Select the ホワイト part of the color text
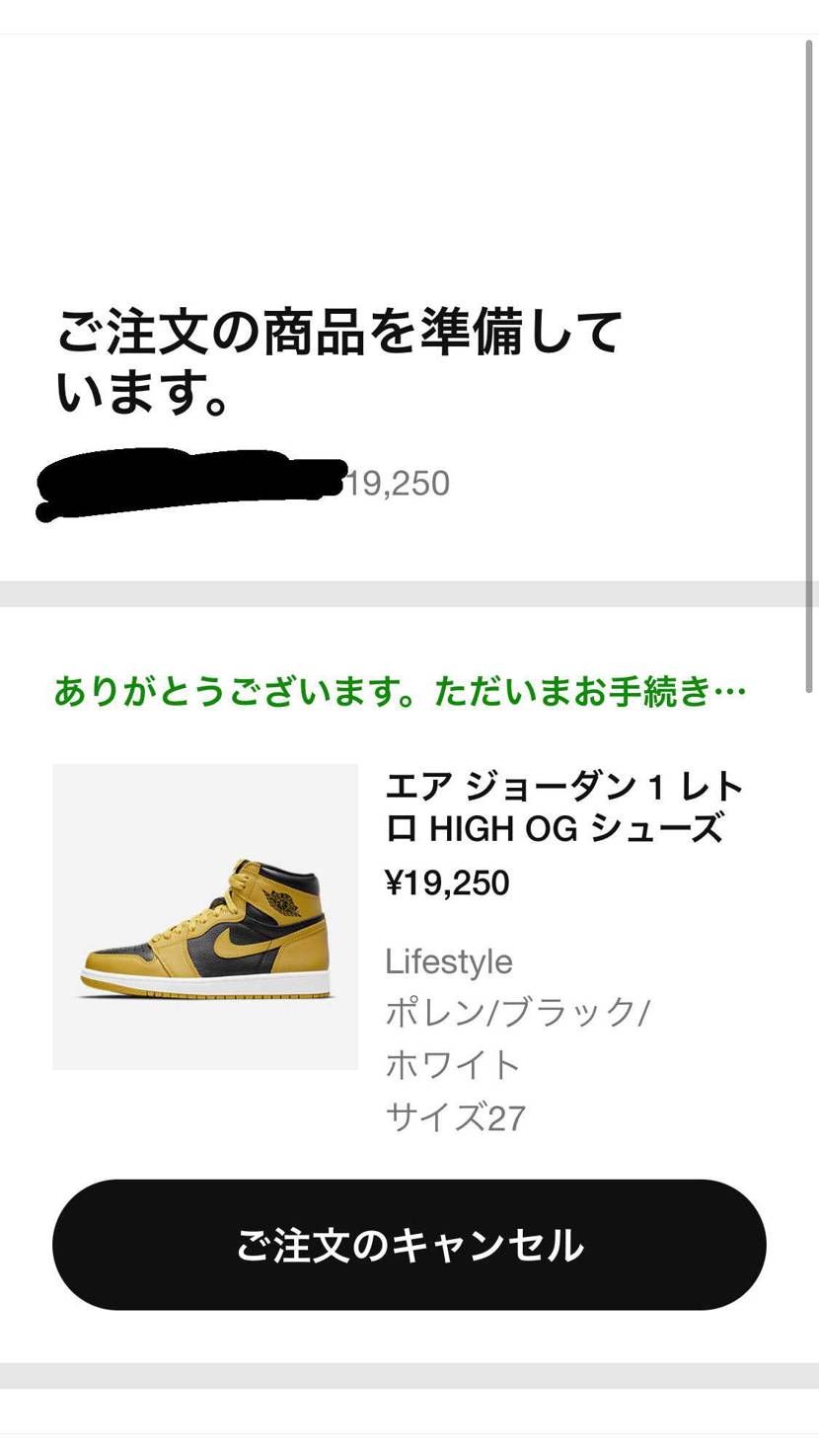Viewport: 819px width, 1456px height. click(x=449, y=1064)
